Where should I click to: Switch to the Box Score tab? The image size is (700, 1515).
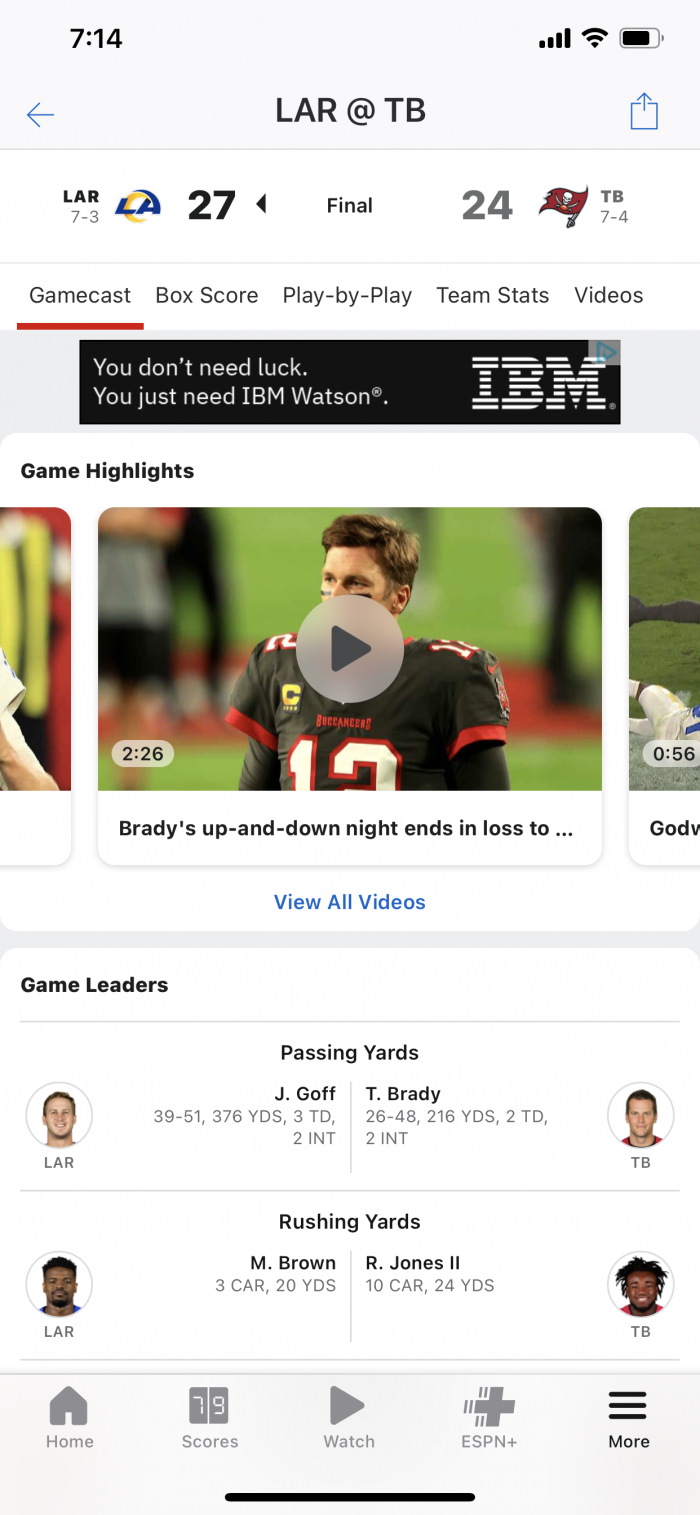coord(207,296)
